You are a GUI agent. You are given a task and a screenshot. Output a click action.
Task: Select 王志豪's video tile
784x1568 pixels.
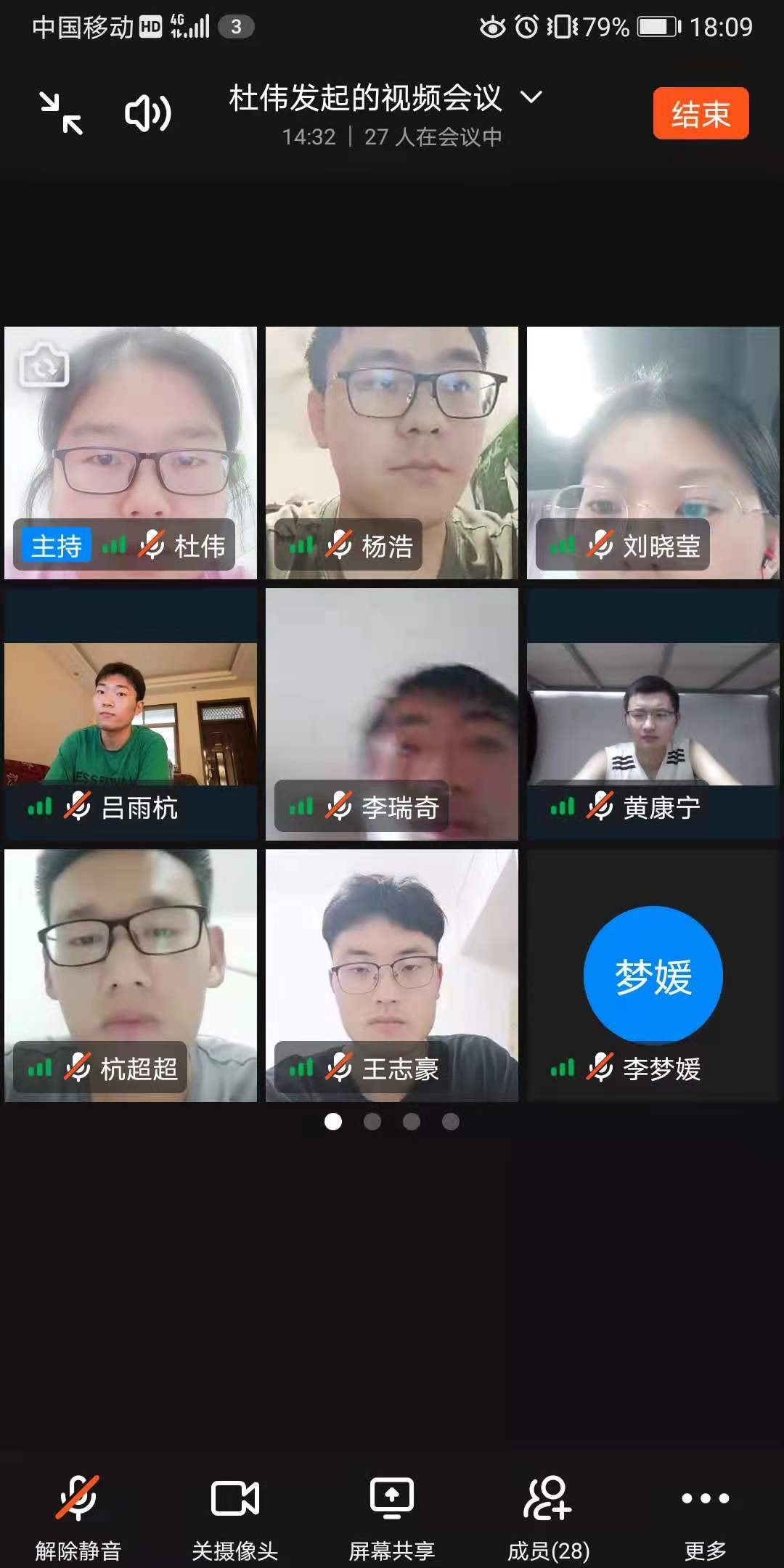392,965
